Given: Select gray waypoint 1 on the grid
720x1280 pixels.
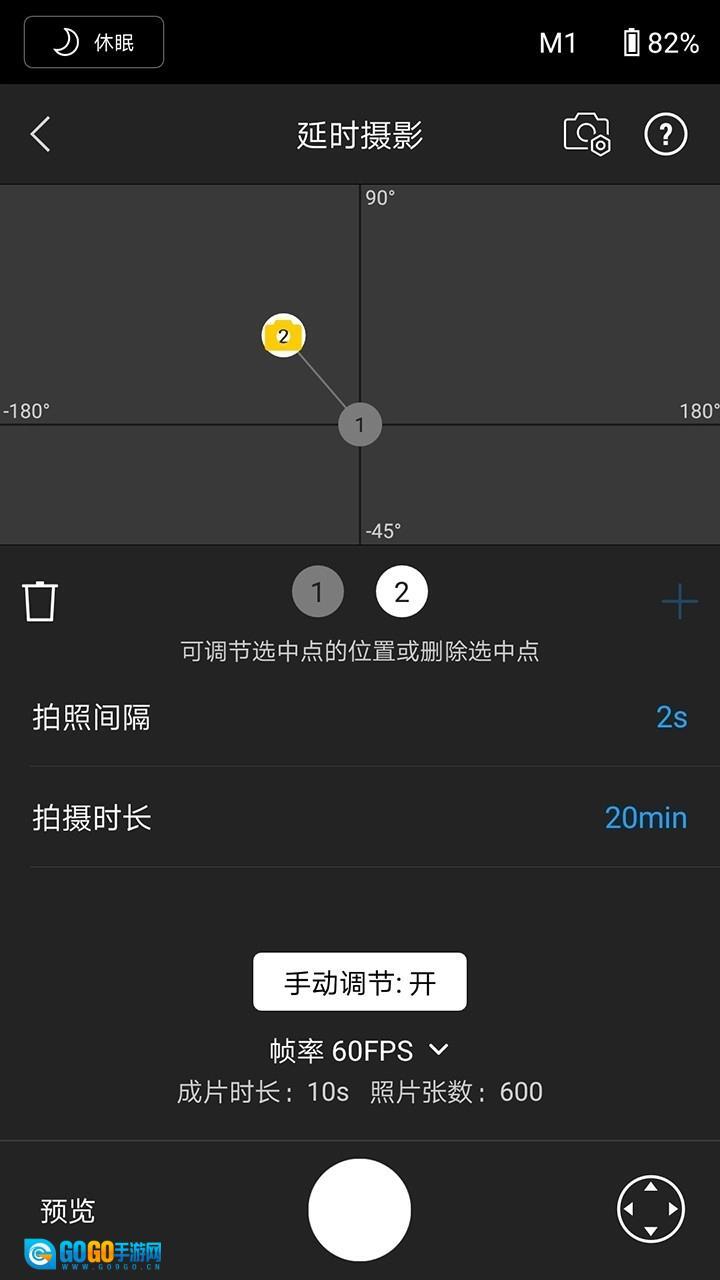Looking at the screenshot, I should [x=360, y=424].
